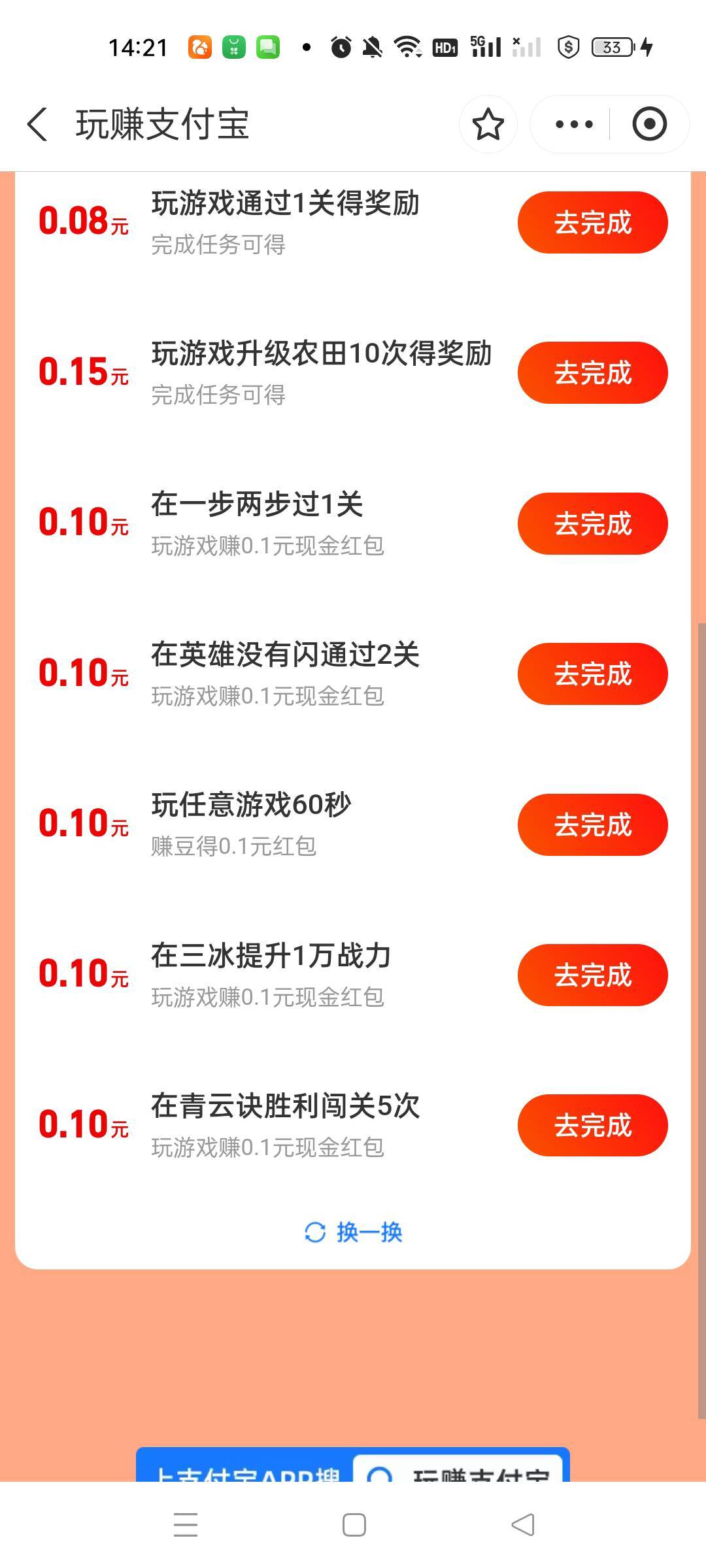Viewport: 706px width, 1568px height.
Task: Open the three-dot more menu
Action: coord(574,124)
